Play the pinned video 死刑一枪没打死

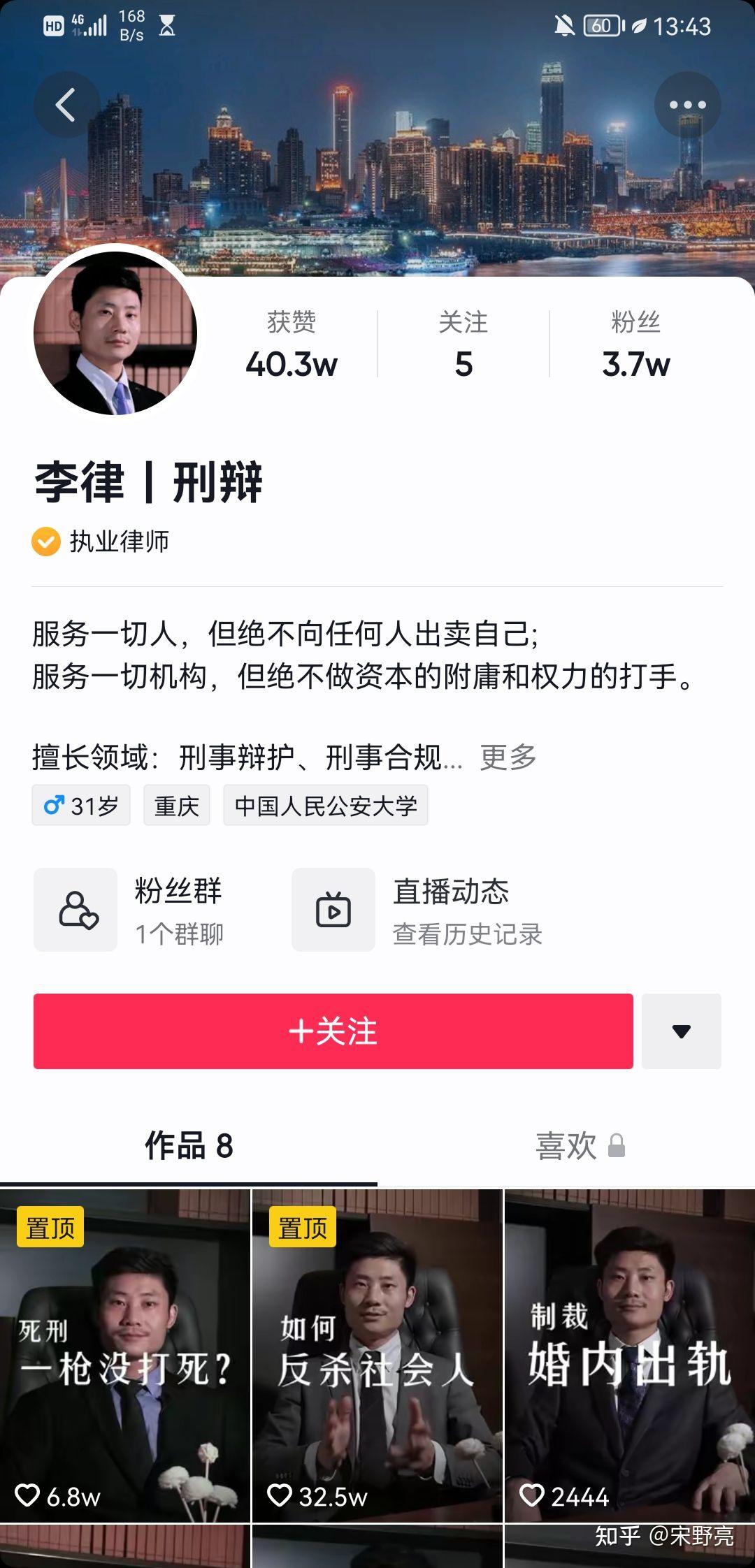point(125,1356)
